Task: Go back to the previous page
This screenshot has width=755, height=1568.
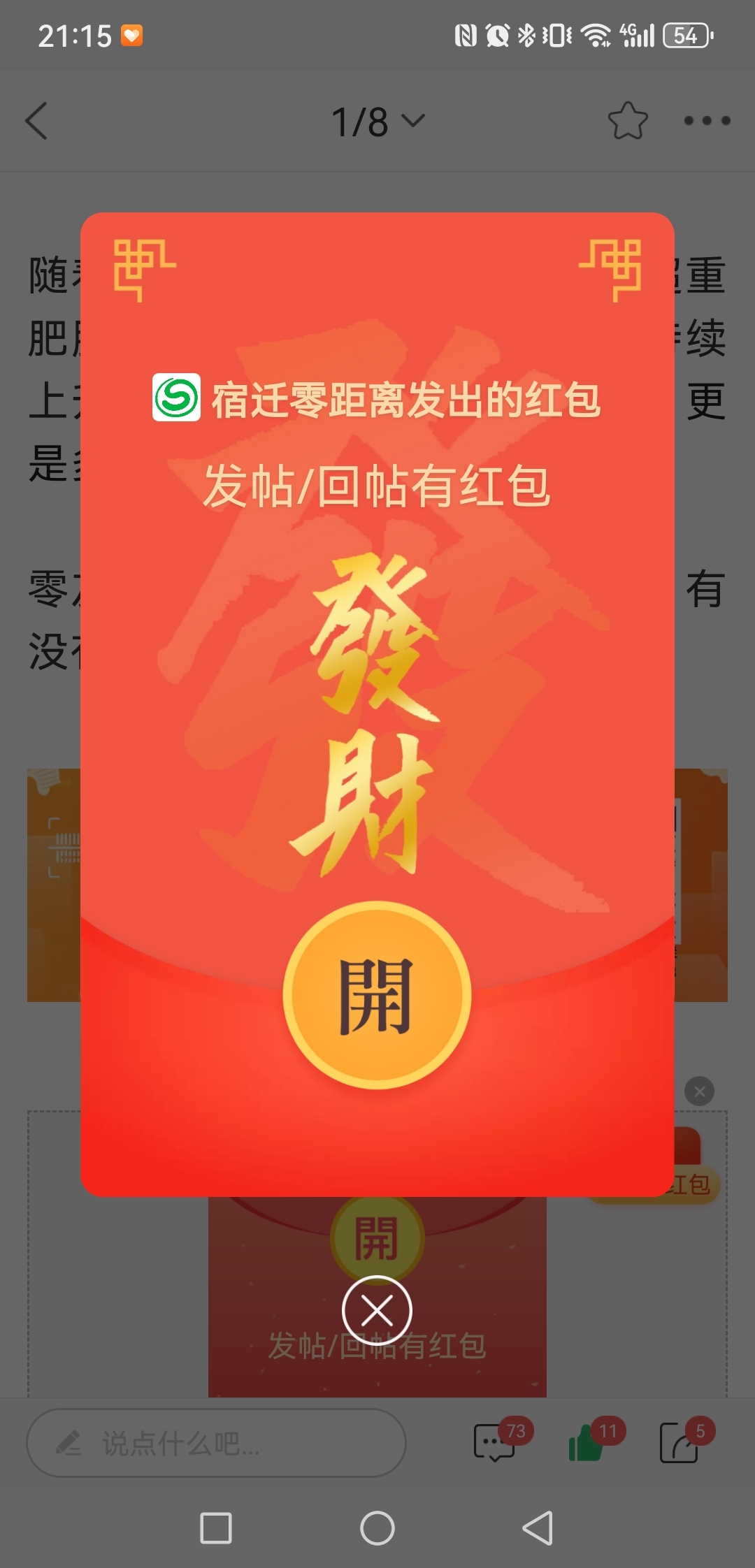Action: click(x=36, y=121)
